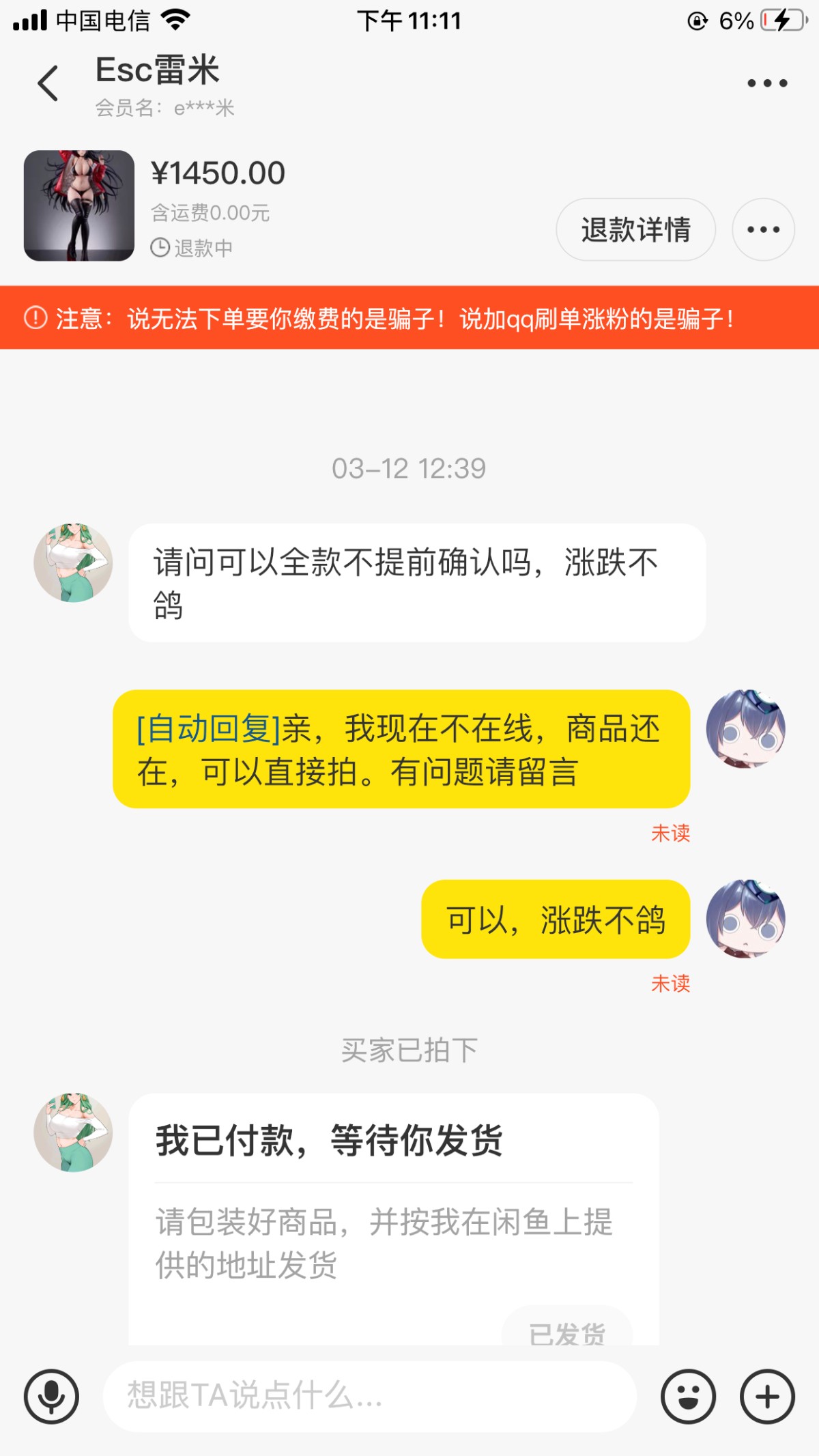The image size is (819, 1456).
Task: Open 退款详情 refund details
Action: coord(635,229)
